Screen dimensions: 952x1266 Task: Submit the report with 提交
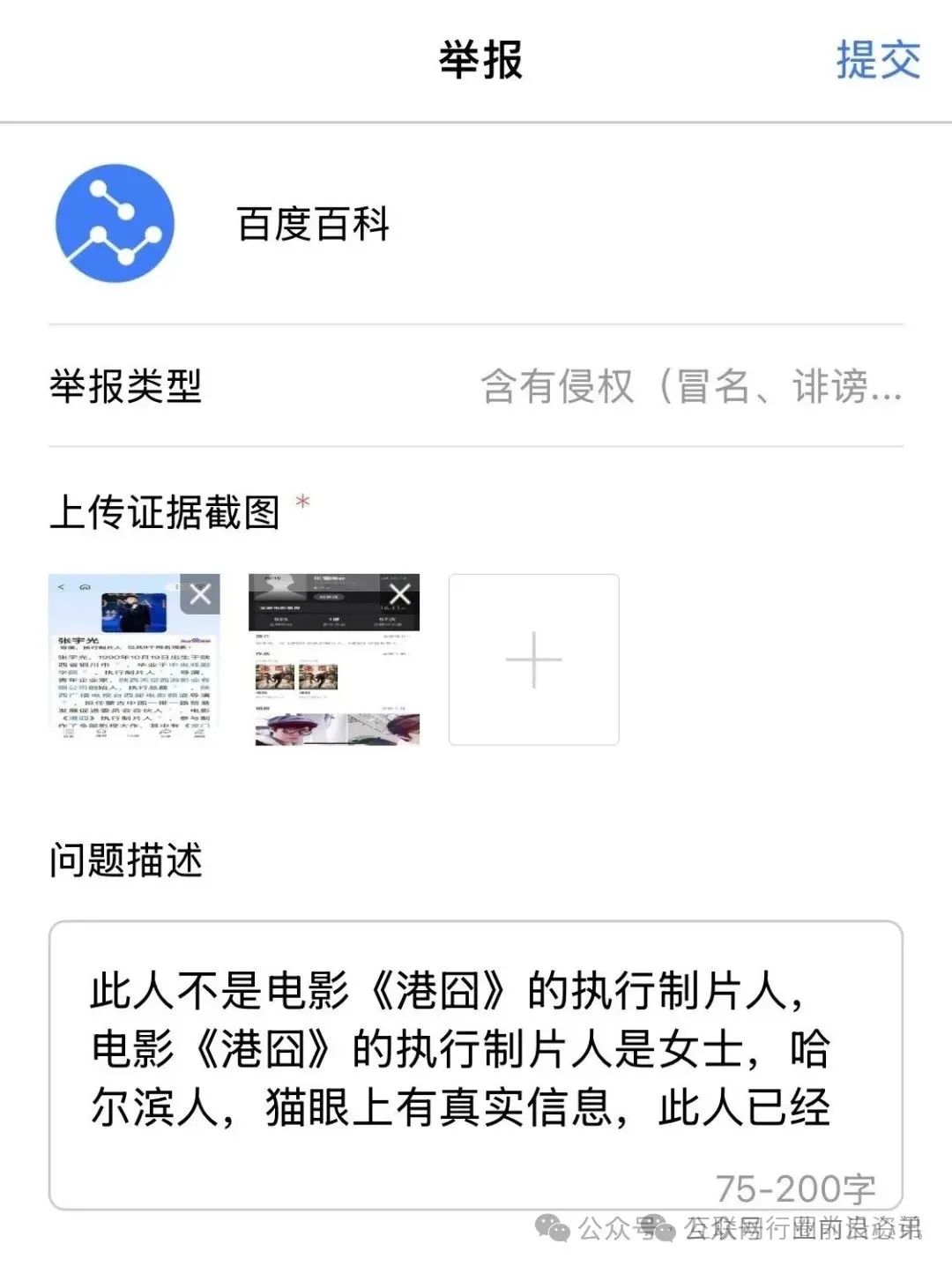point(877,61)
